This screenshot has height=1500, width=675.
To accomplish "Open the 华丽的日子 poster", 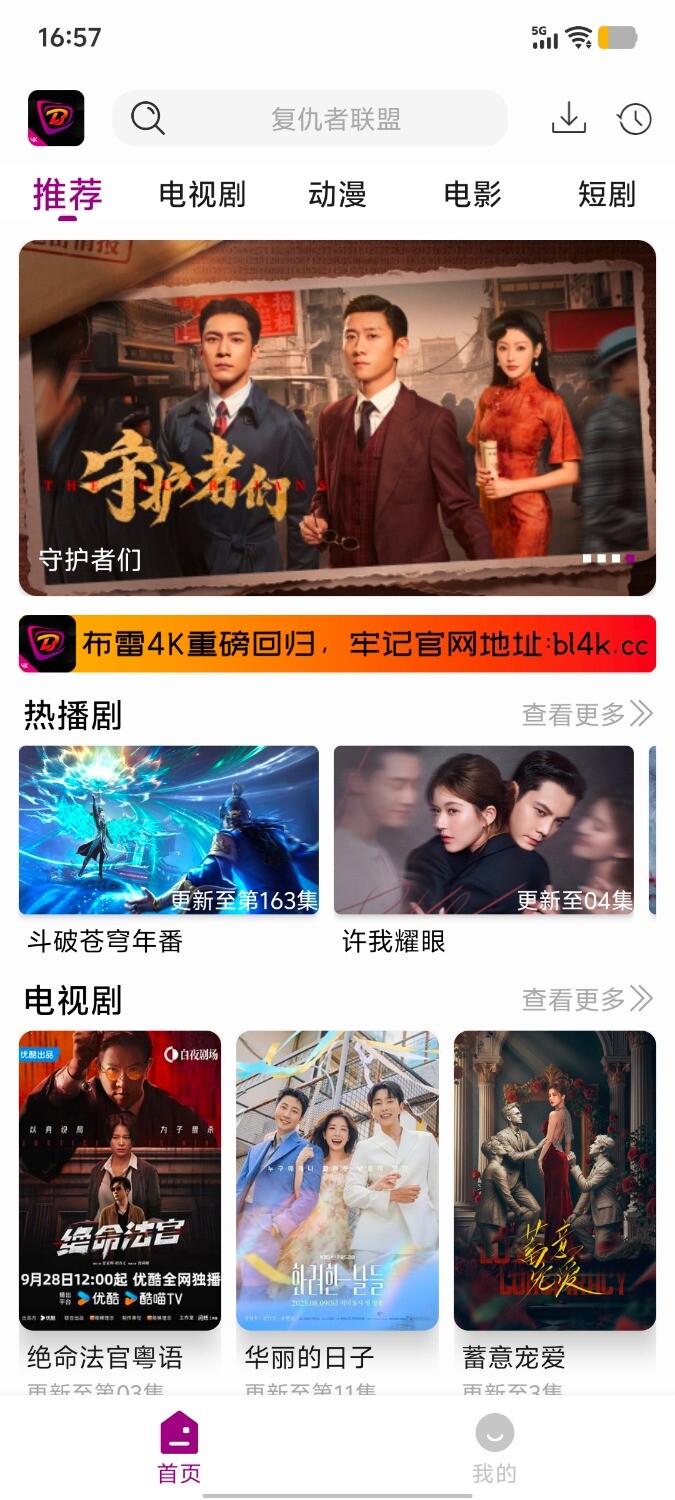I will 337,1180.
